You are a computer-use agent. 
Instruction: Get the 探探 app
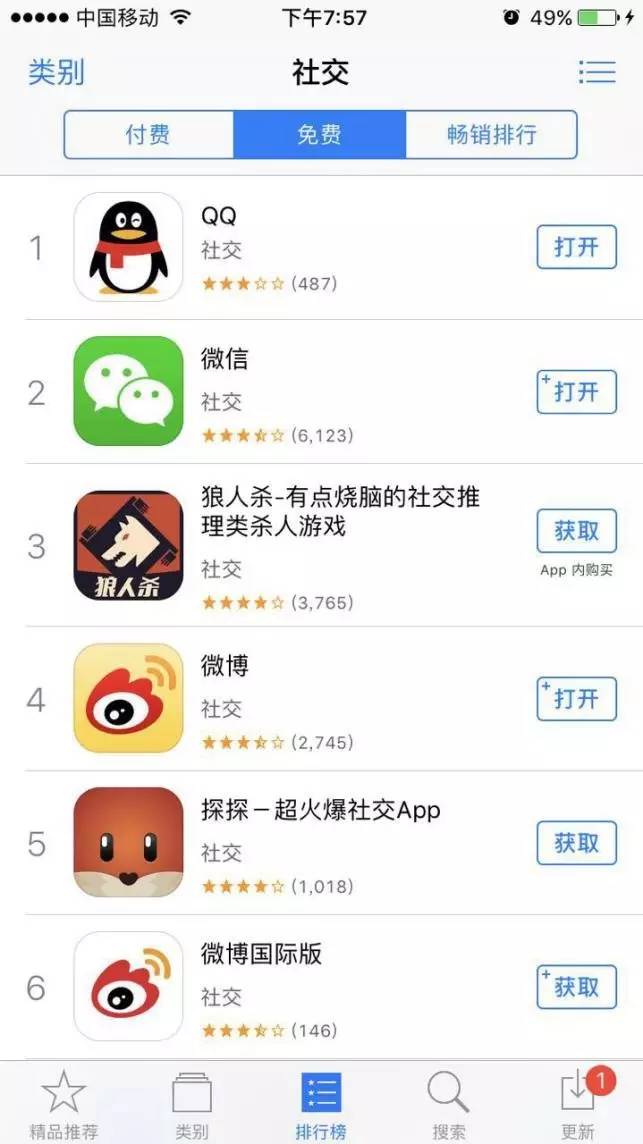[x=576, y=843]
